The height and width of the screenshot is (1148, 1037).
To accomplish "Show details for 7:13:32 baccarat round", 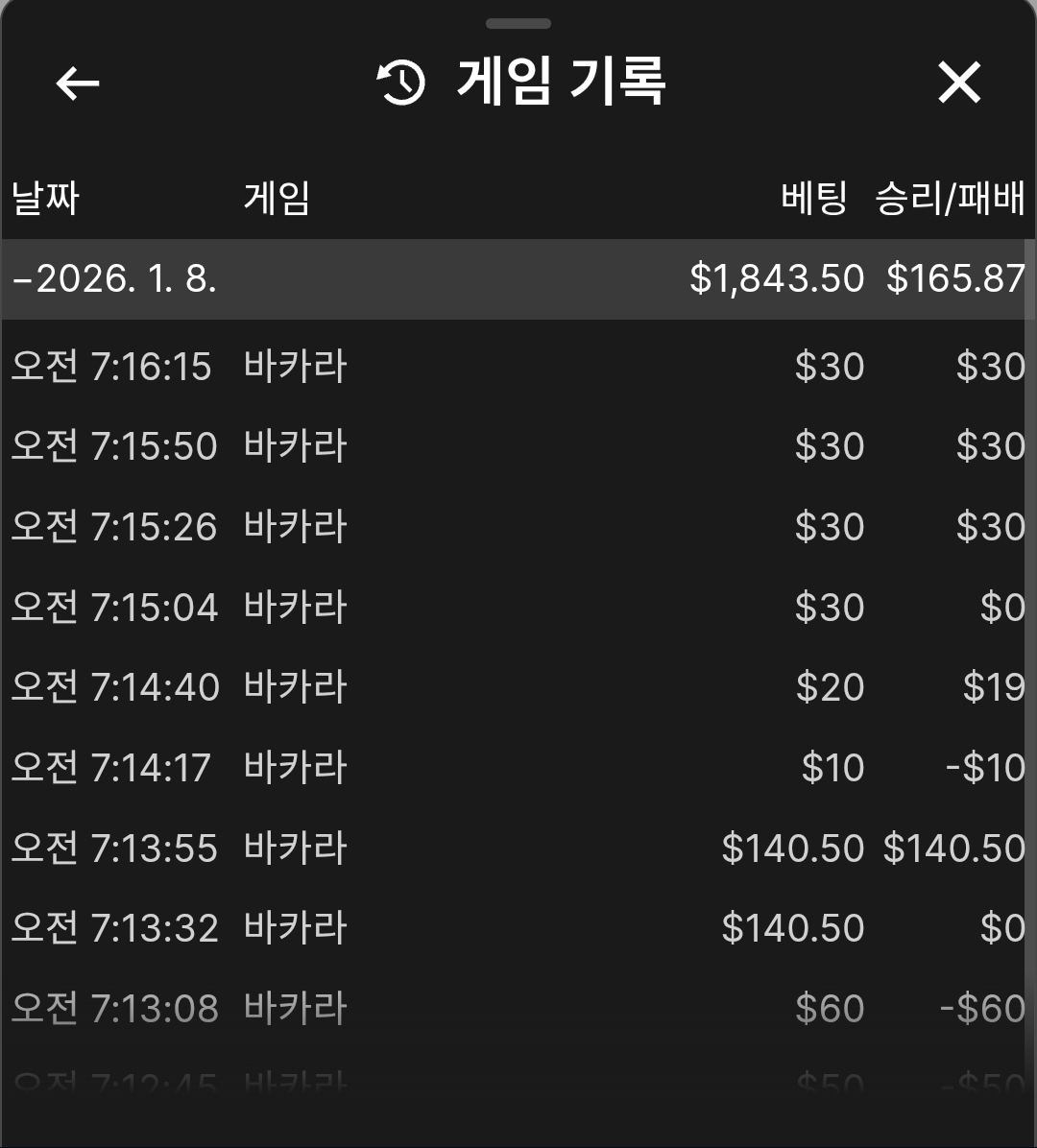I will point(517,928).
